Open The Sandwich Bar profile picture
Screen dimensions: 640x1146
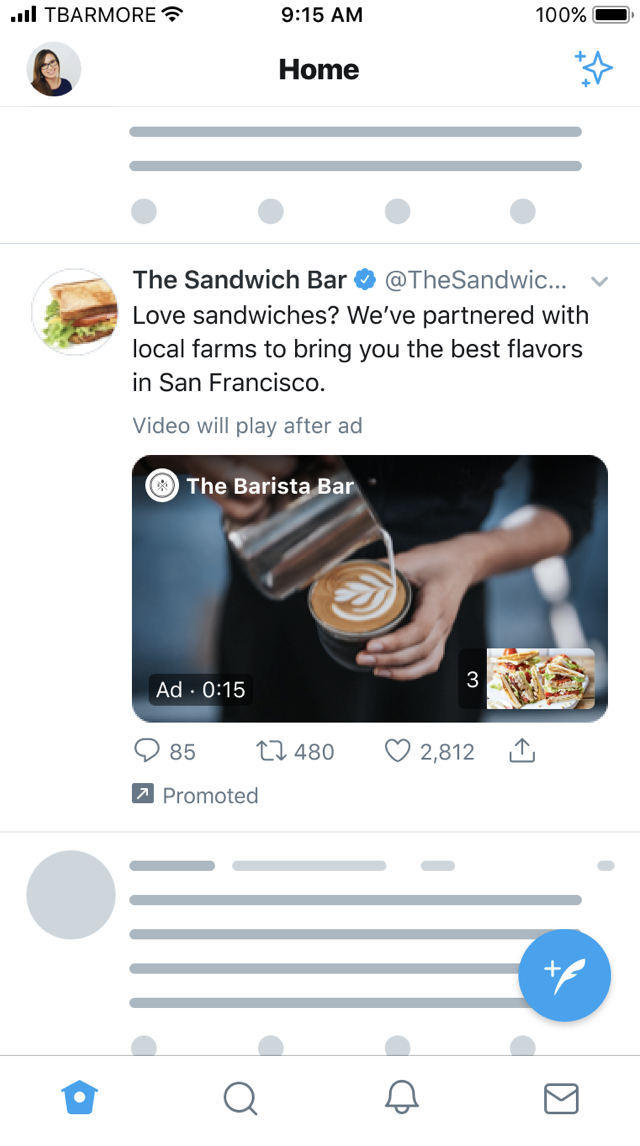pyautogui.click(x=75, y=311)
